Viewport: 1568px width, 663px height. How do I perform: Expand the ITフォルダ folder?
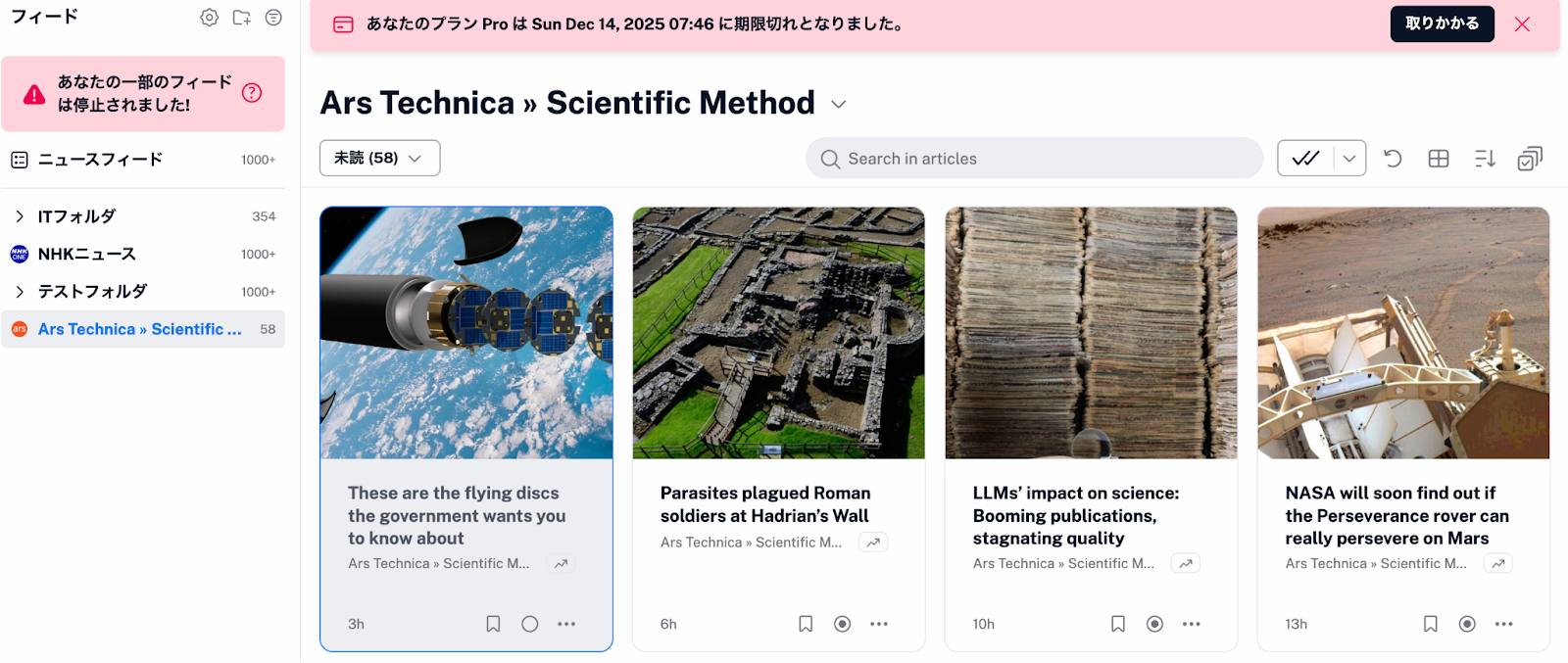coord(20,216)
